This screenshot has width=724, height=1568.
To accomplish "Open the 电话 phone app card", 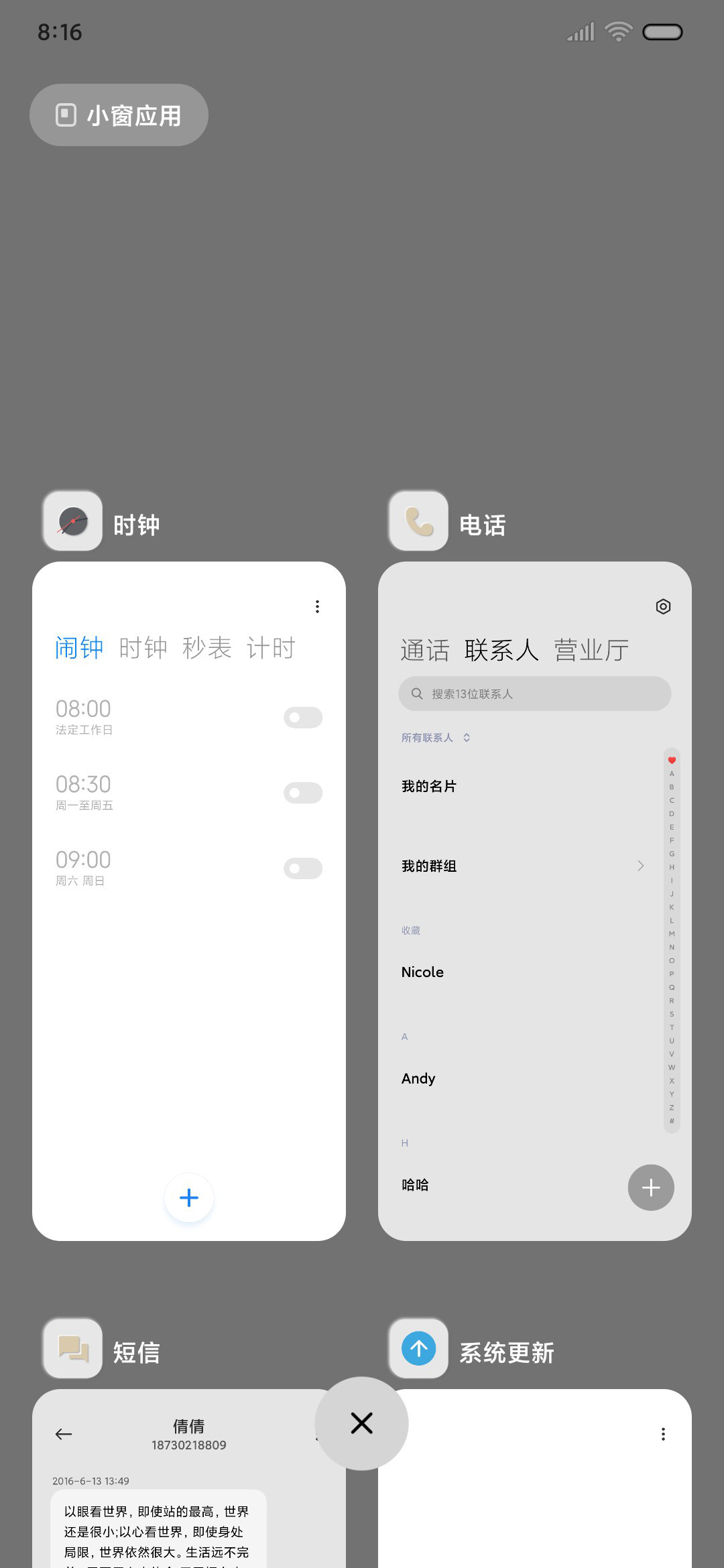I will (x=535, y=901).
